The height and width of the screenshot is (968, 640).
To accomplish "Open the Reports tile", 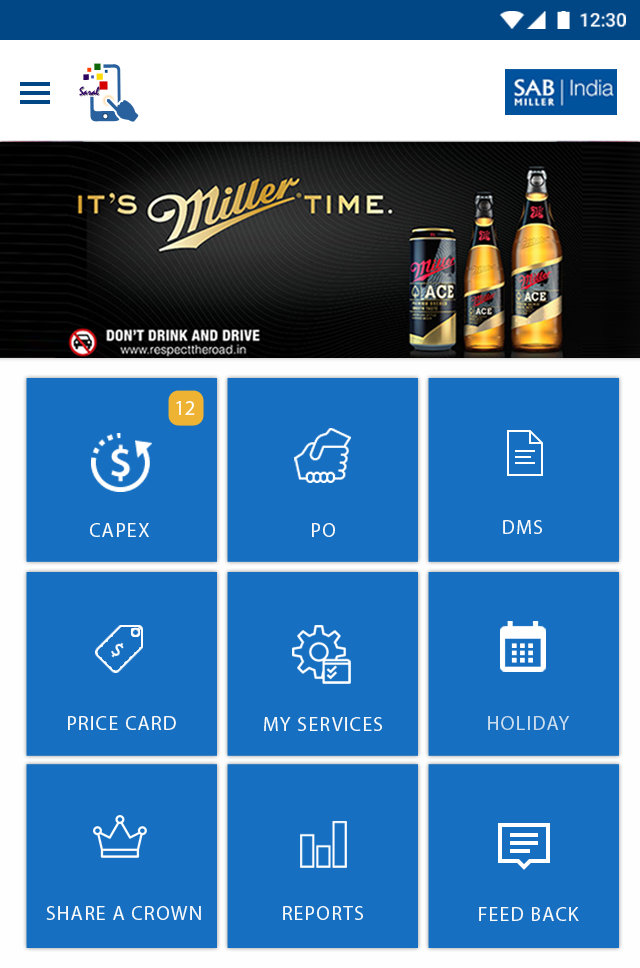I will point(322,856).
